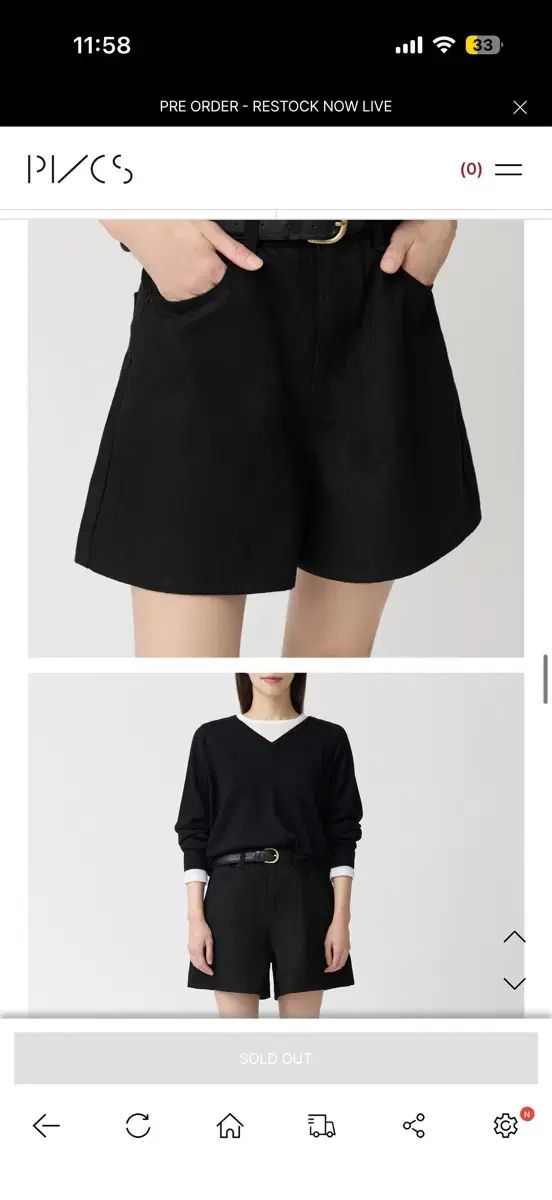Go back with the left arrow
Viewport: 552px width, 1200px height.
click(46, 1126)
